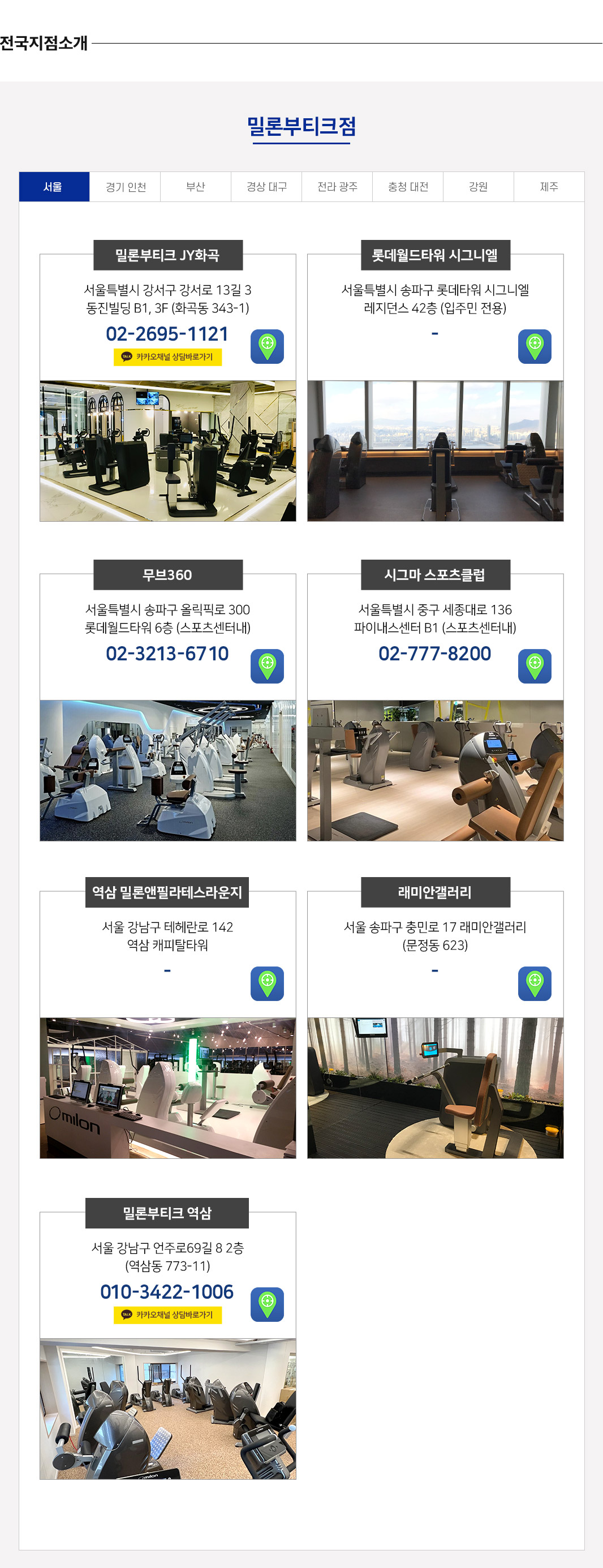Start KakaoTalk consultation for 밀론부티크 역삼
Image resolution: width=603 pixels, height=1568 pixels.
click(x=167, y=1315)
